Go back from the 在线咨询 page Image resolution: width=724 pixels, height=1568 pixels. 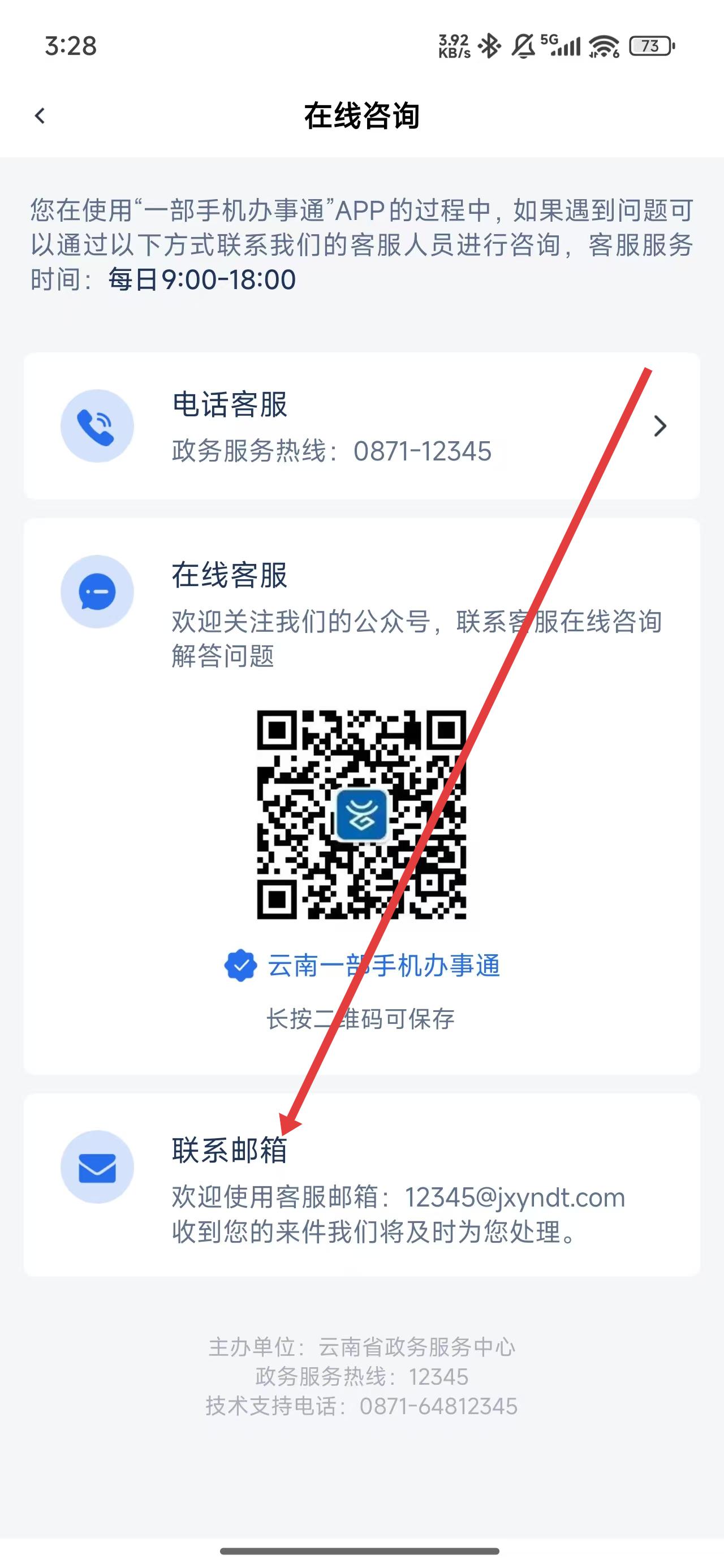click(x=40, y=115)
